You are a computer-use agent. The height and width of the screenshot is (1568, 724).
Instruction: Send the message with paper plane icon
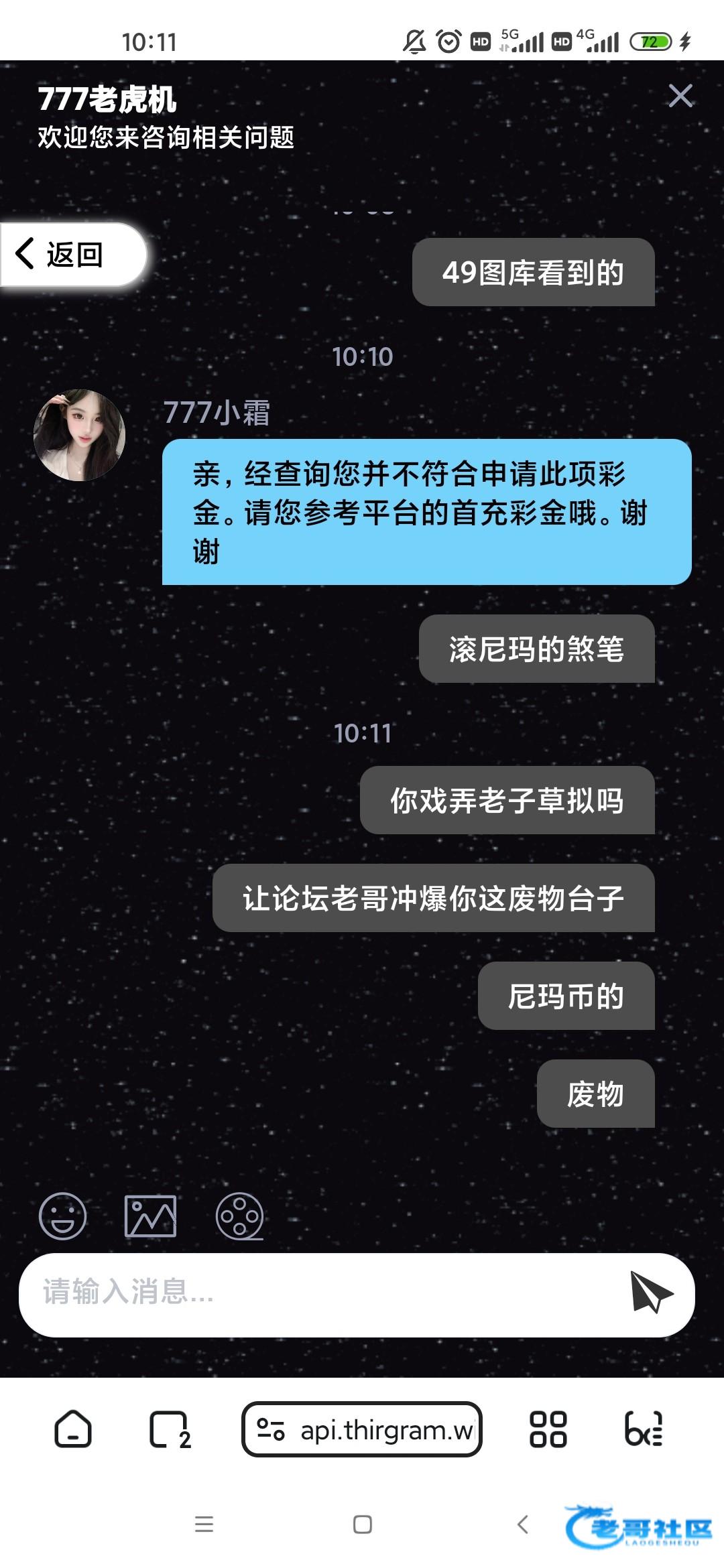650,1293
